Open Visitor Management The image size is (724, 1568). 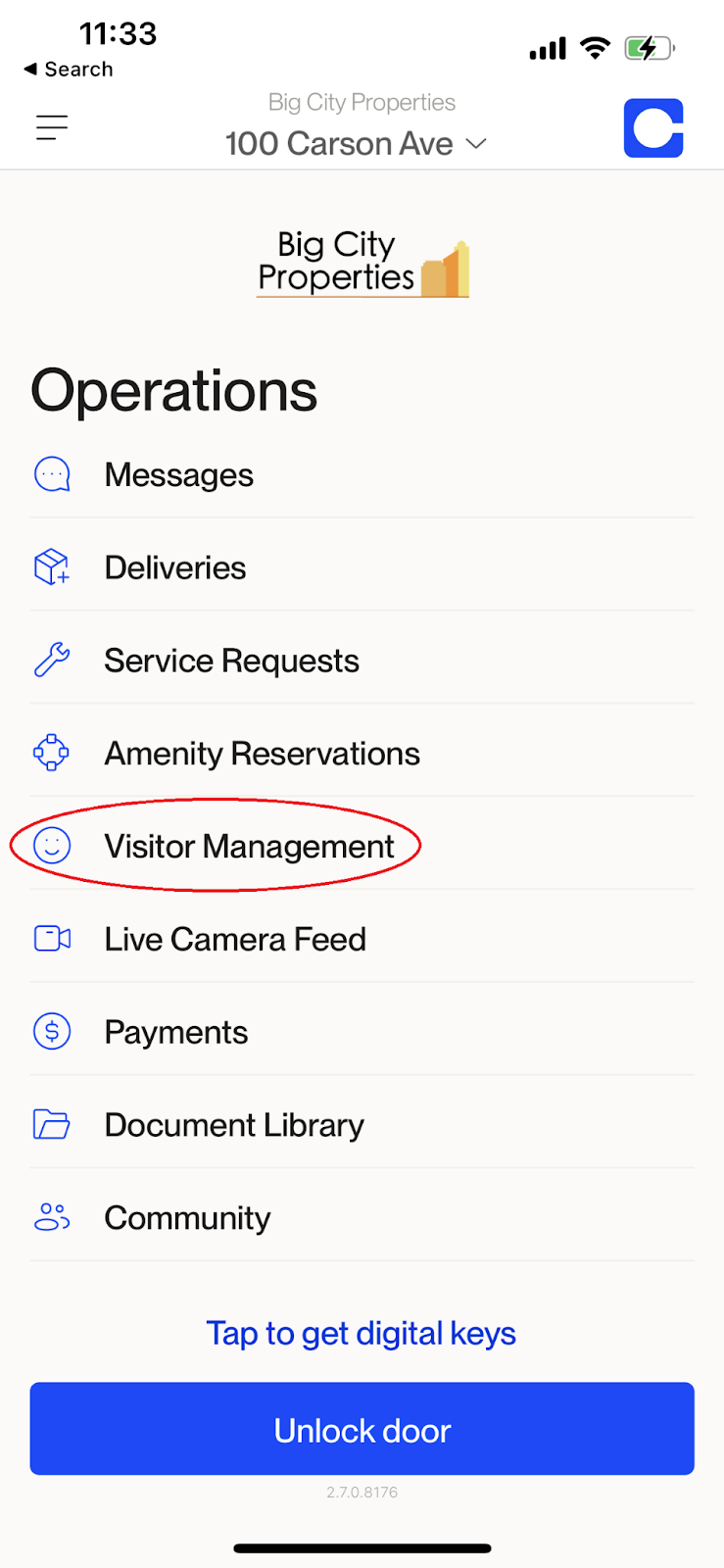[362, 847]
